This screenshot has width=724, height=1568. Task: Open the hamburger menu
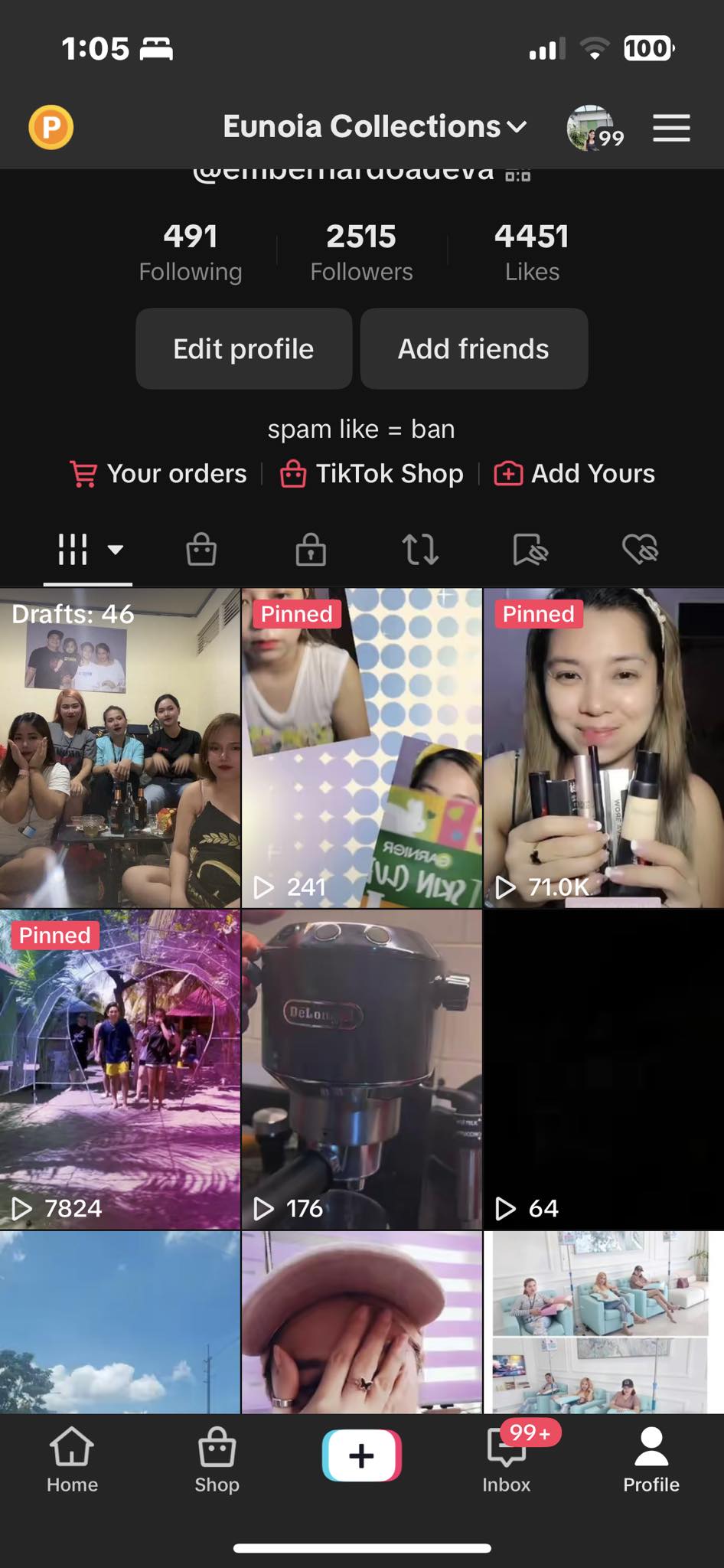pyautogui.click(x=671, y=128)
